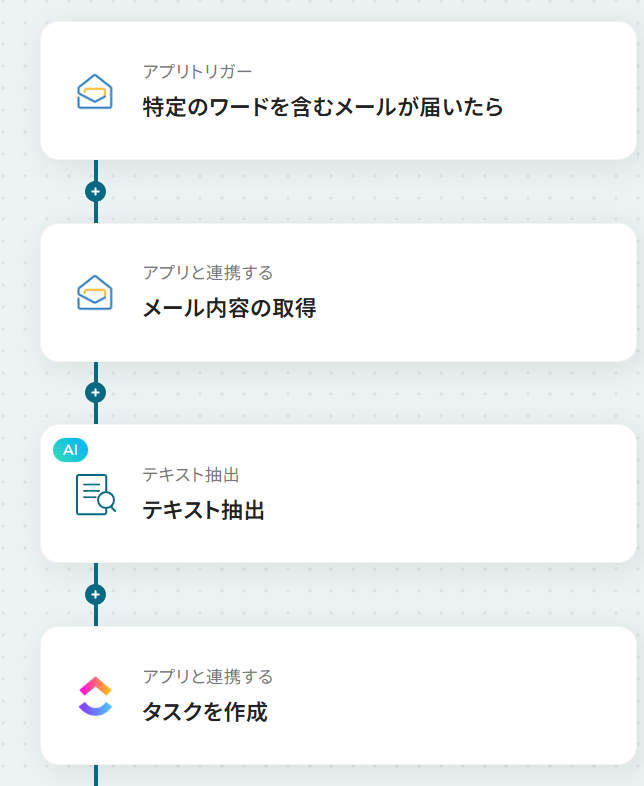Add a step below the アプリトリガー card
Viewport: 644px width, 786px height.
(96, 191)
